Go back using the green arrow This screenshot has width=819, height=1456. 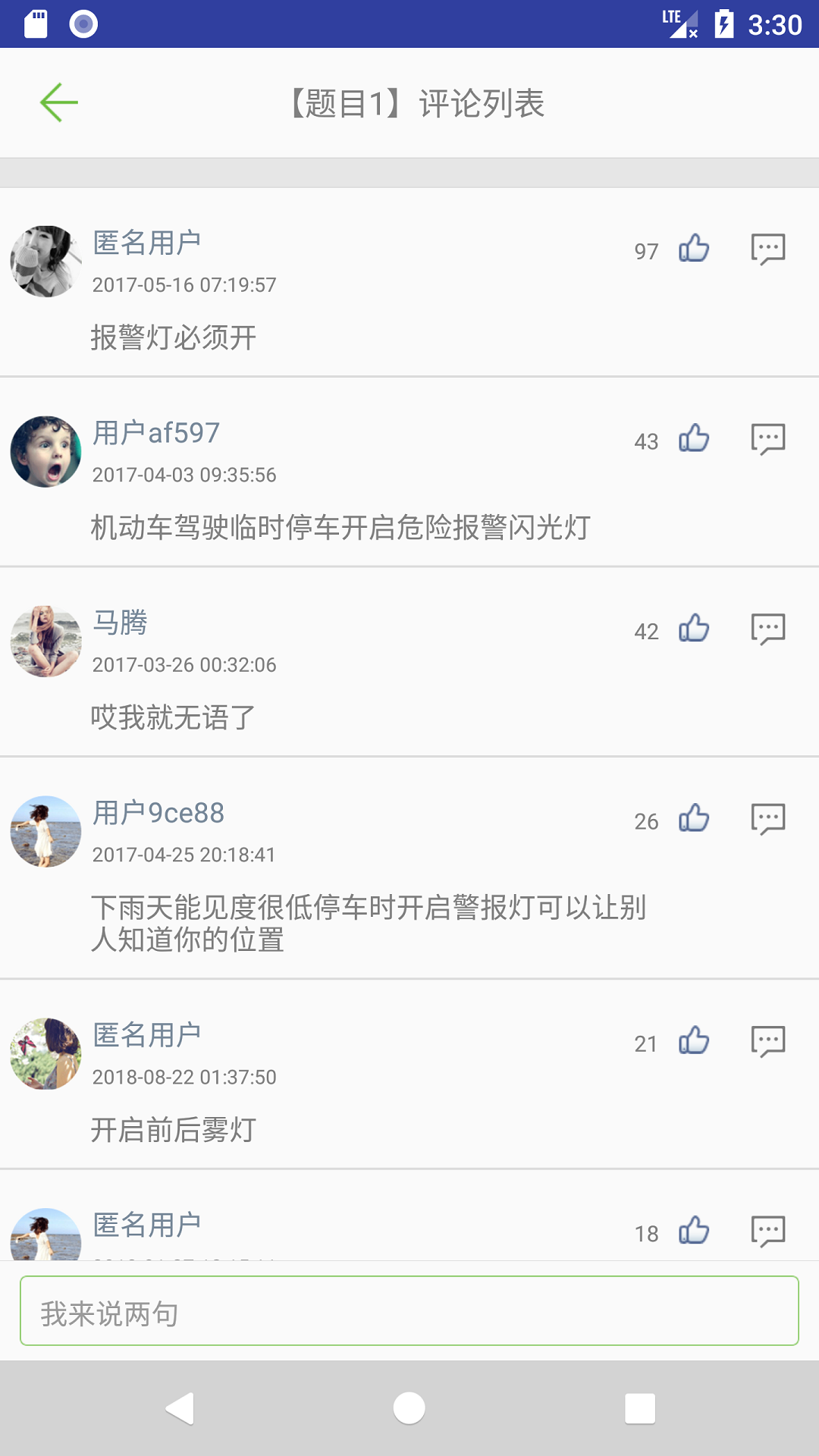point(59,103)
